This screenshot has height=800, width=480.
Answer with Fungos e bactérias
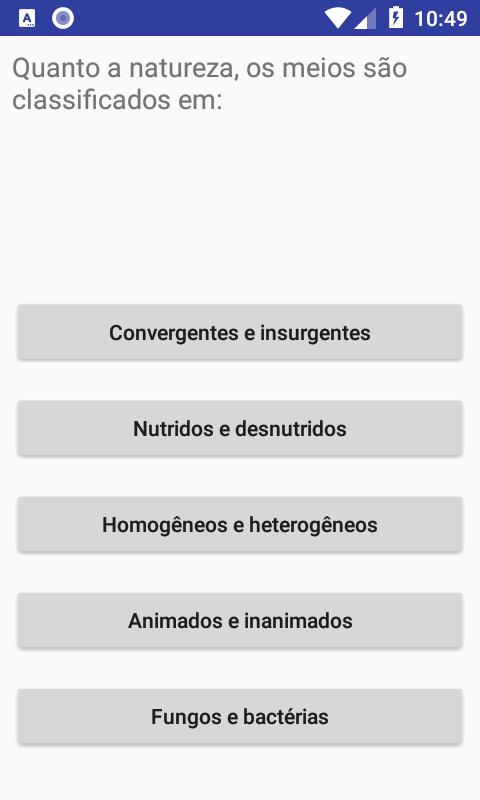click(240, 717)
